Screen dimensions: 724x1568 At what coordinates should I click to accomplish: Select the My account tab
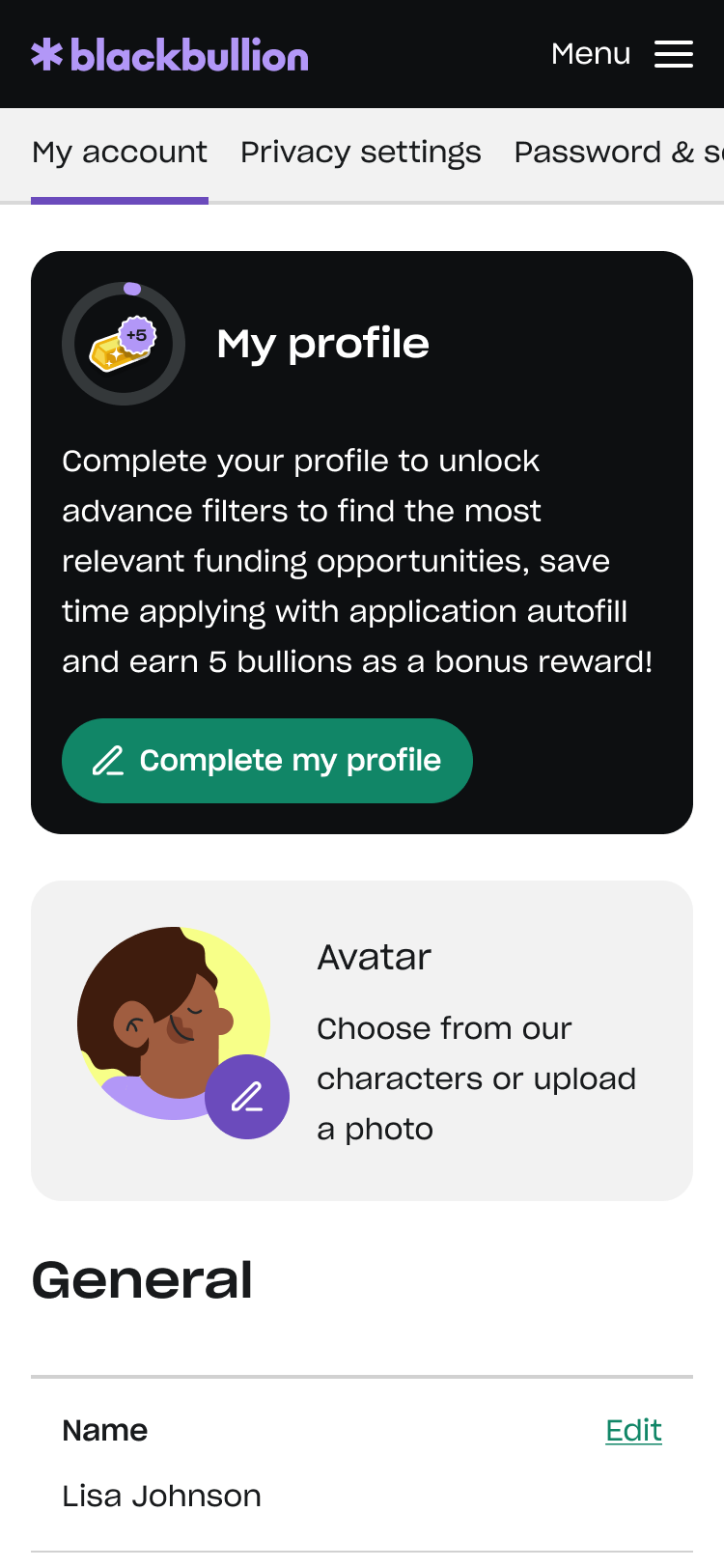click(x=120, y=153)
